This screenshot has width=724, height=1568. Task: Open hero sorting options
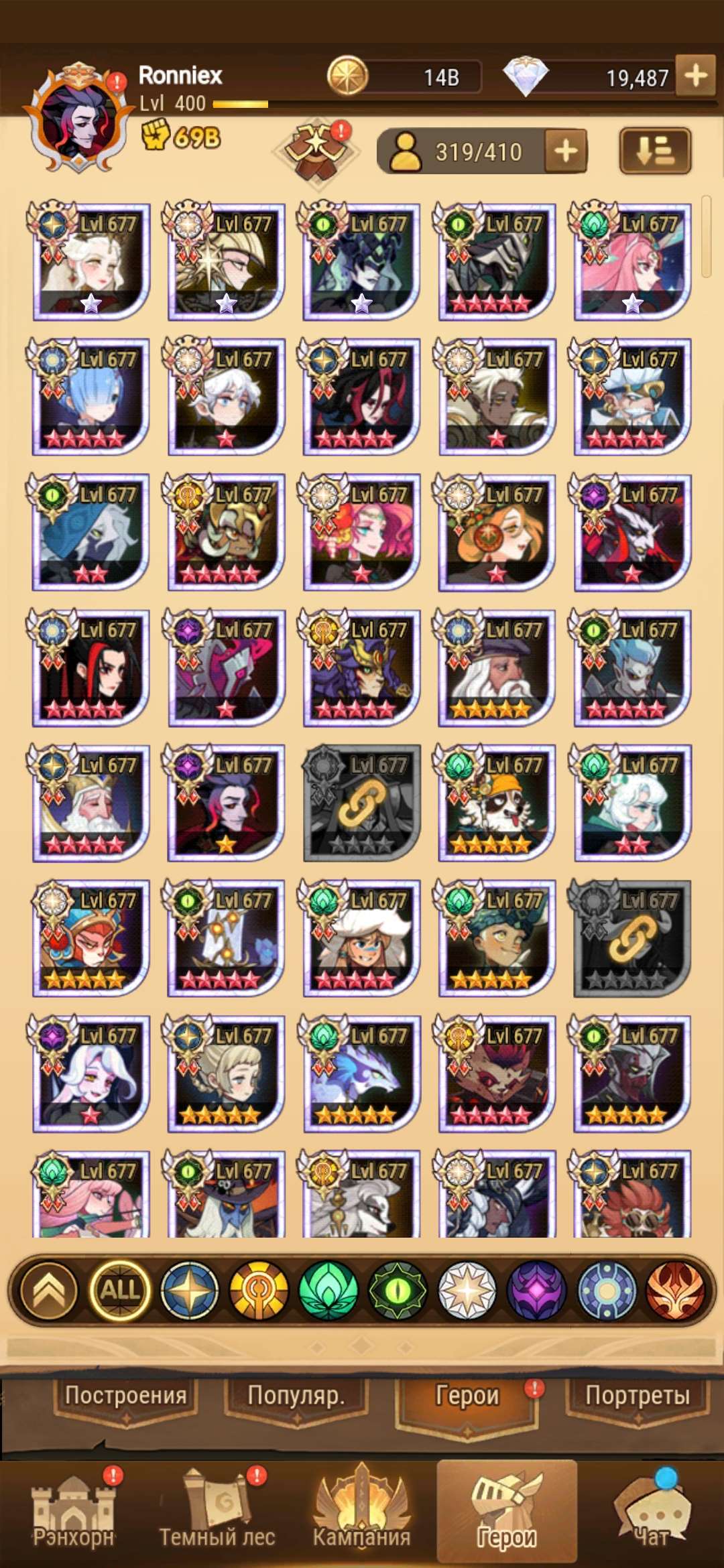654,151
